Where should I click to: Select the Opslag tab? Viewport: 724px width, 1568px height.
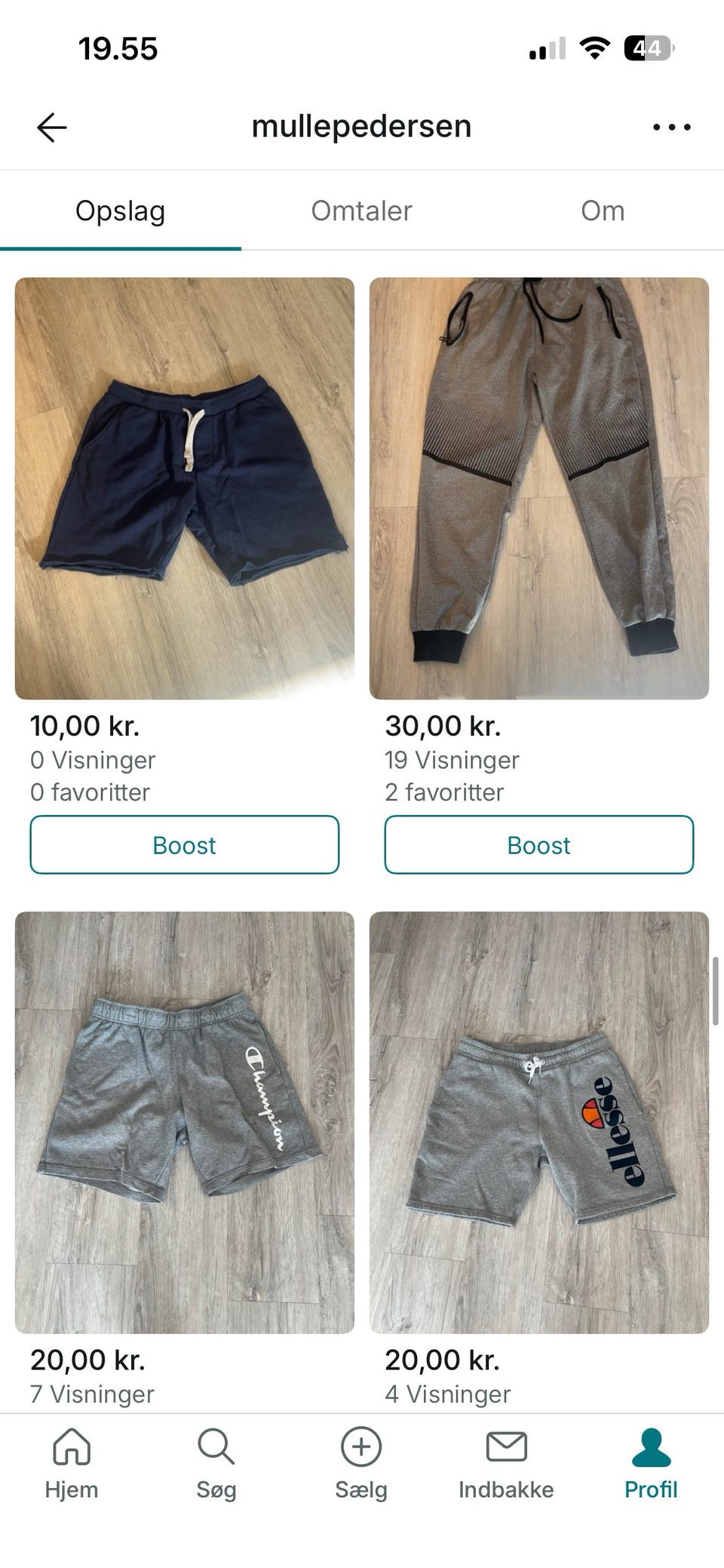pos(121,211)
